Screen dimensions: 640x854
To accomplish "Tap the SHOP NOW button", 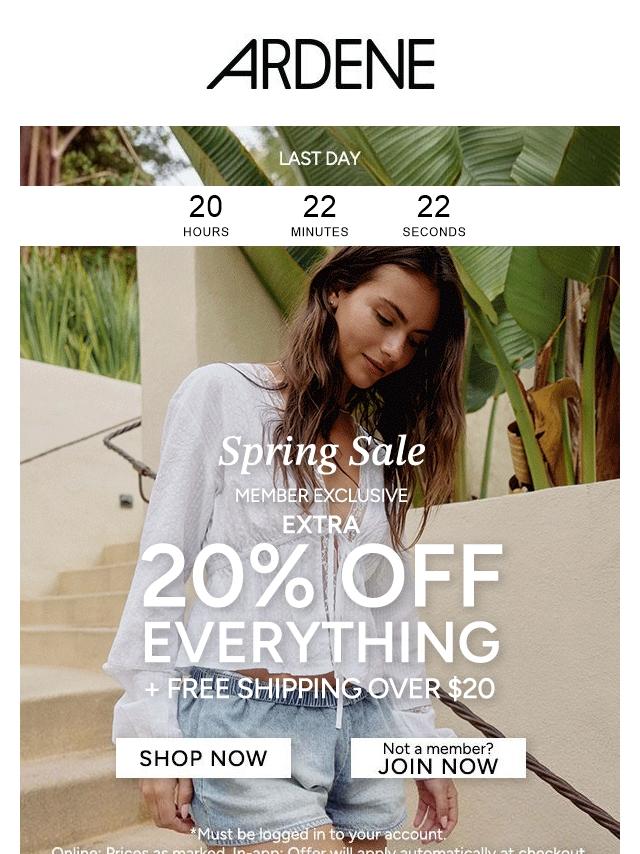I will [203, 758].
